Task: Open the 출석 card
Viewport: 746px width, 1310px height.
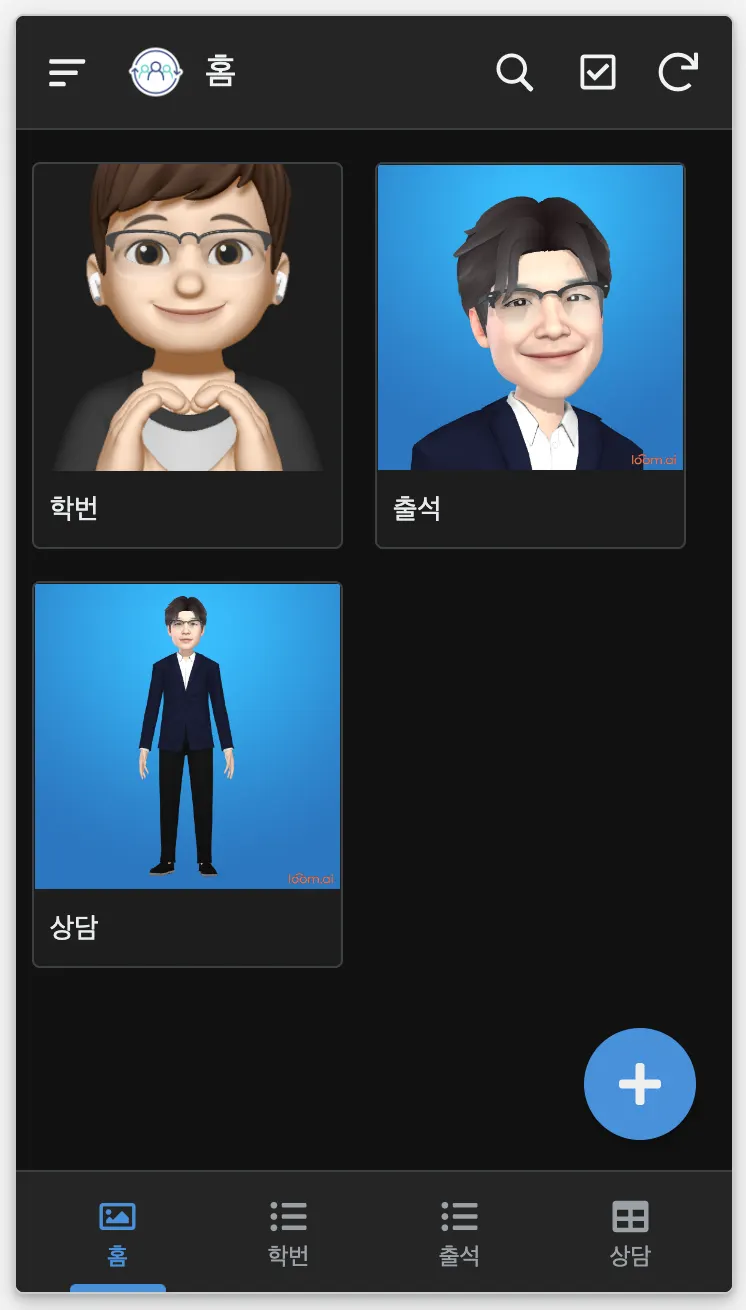Action: [530, 355]
